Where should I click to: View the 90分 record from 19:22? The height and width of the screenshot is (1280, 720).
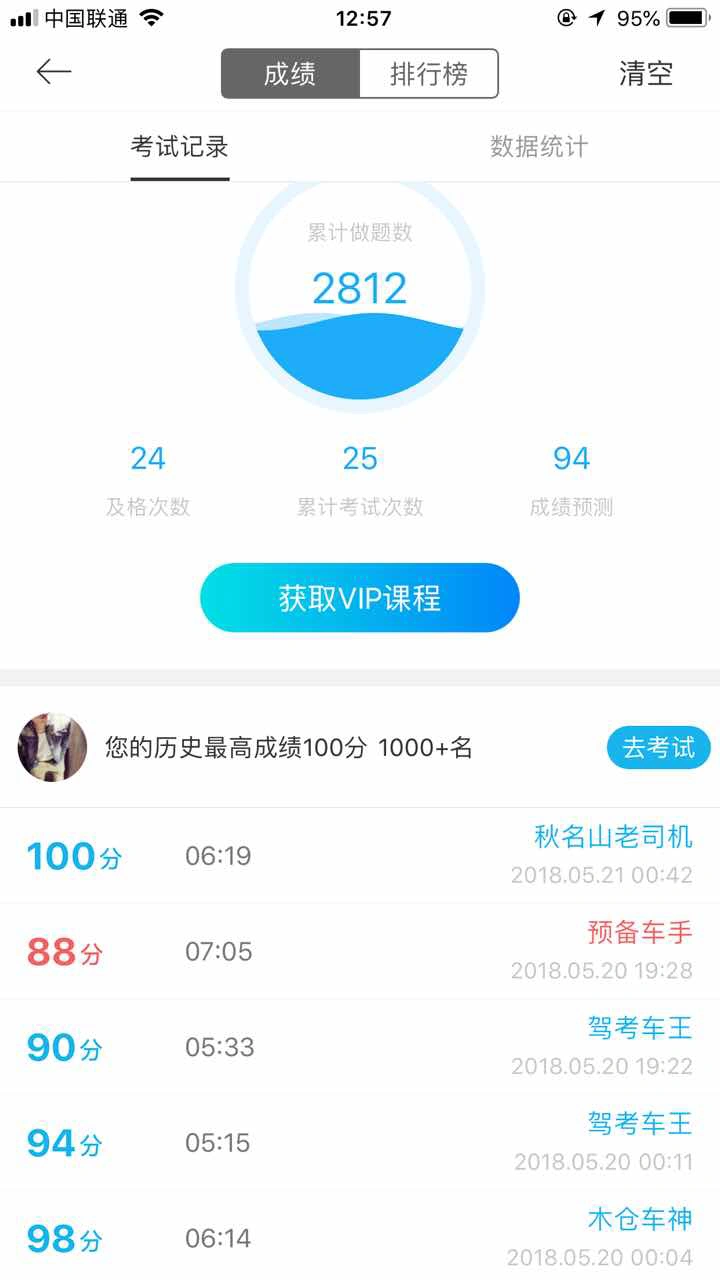pos(360,1047)
